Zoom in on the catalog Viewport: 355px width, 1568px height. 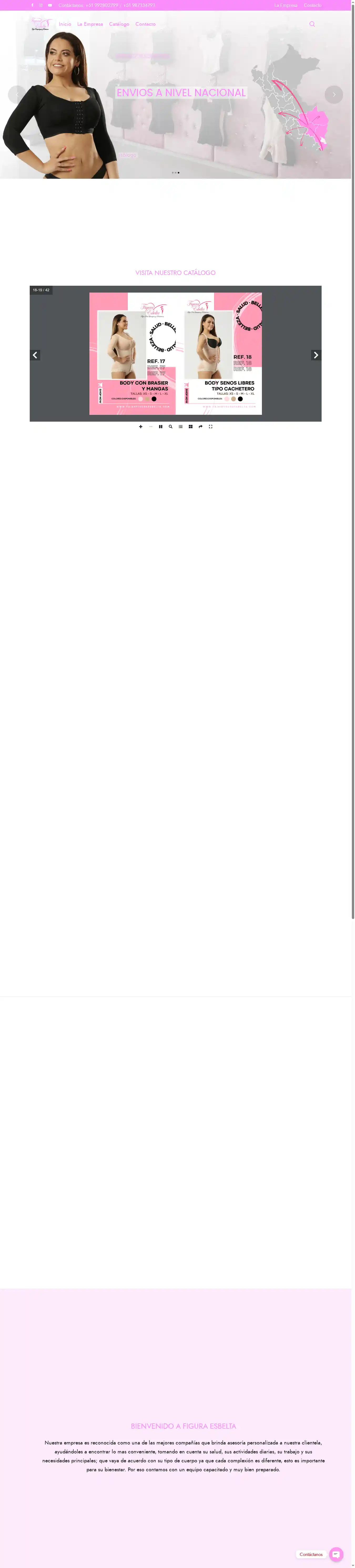(x=141, y=427)
